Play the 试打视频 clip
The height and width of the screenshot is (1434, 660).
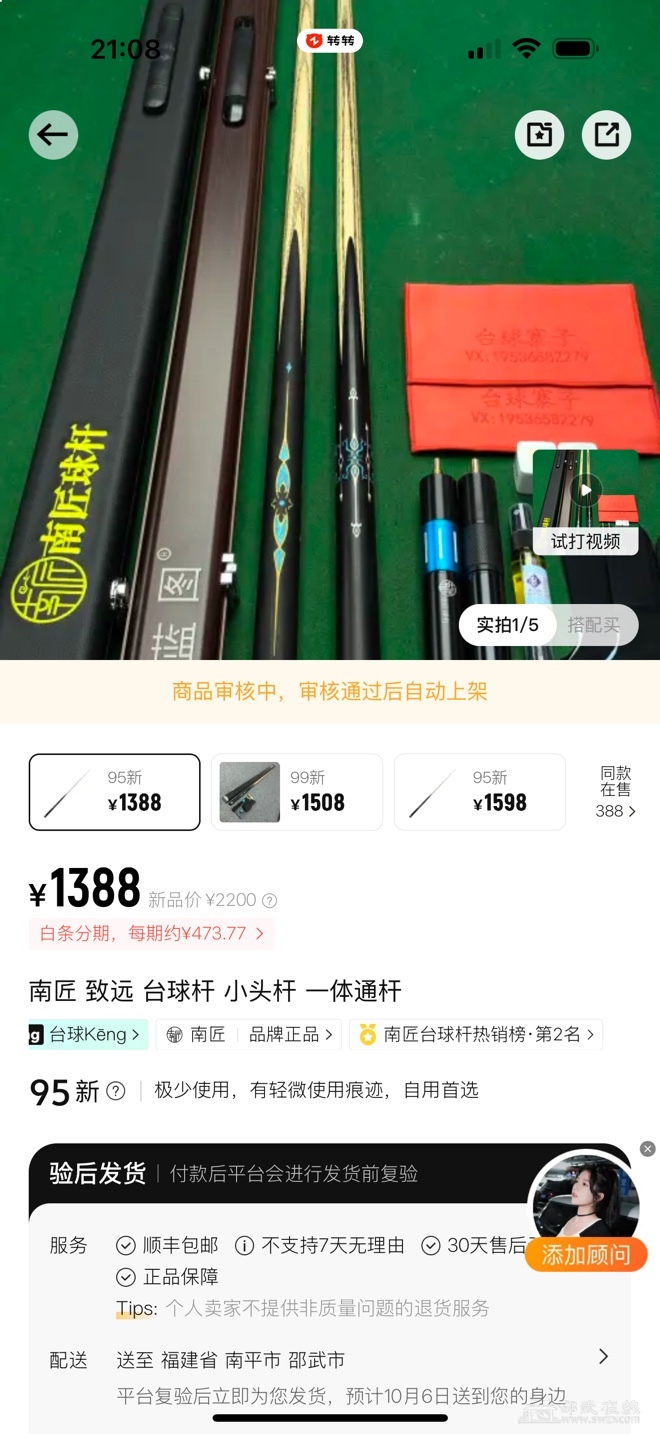(586, 491)
